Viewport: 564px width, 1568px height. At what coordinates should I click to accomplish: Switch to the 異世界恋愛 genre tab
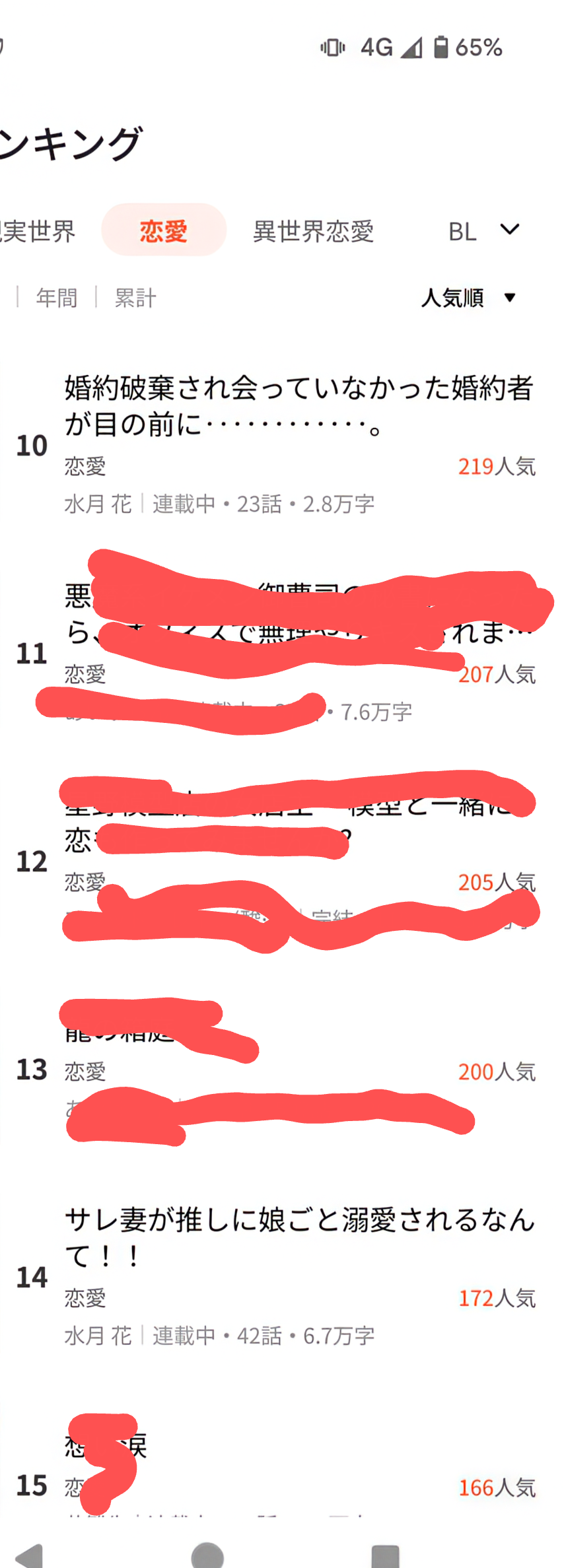[313, 231]
